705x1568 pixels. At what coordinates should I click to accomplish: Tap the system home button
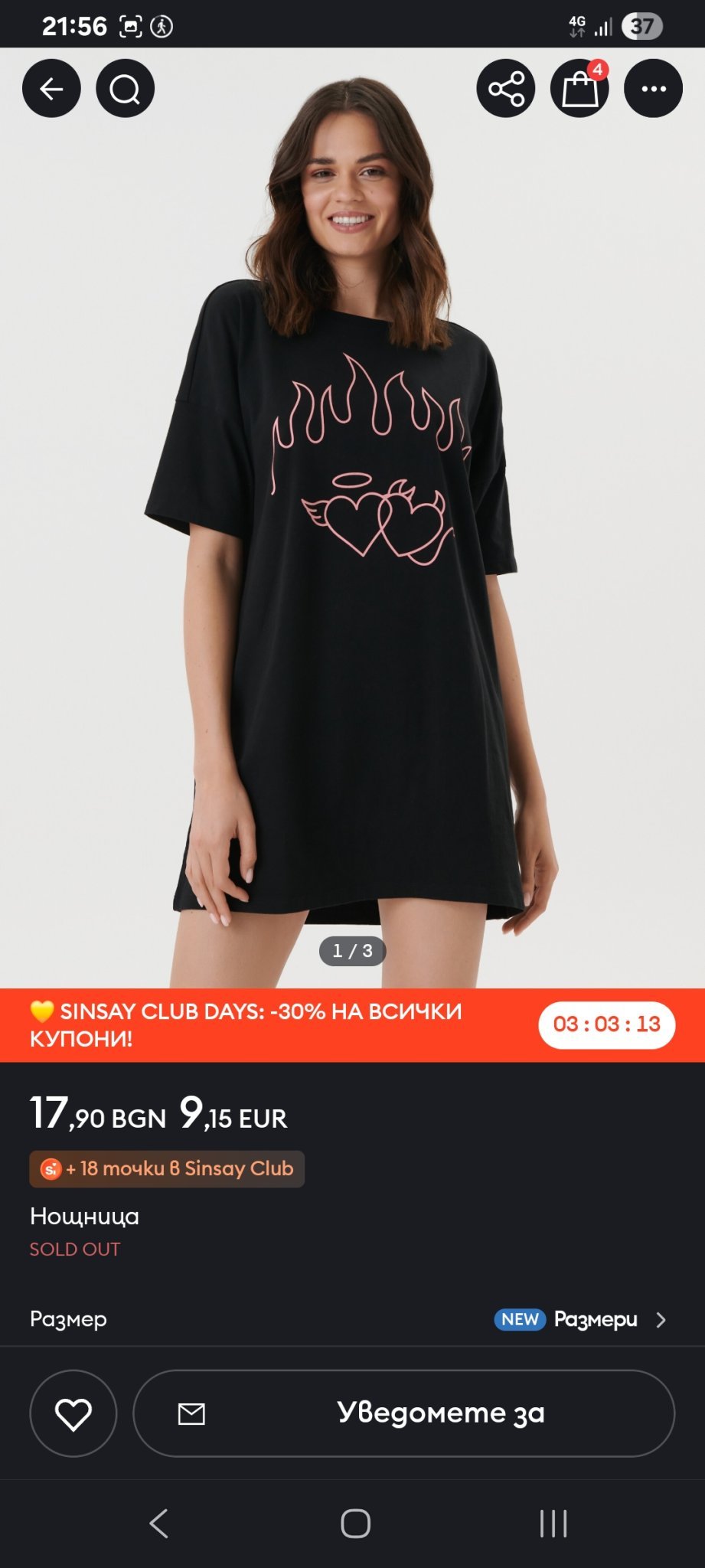pyautogui.click(x=355, y=1524)
